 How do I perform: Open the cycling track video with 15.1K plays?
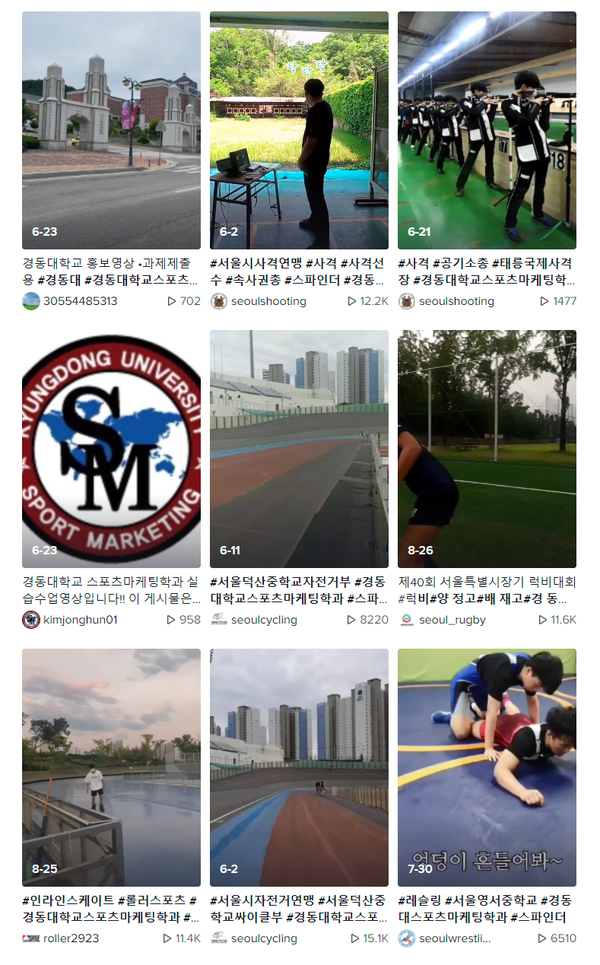click(299, 767)
